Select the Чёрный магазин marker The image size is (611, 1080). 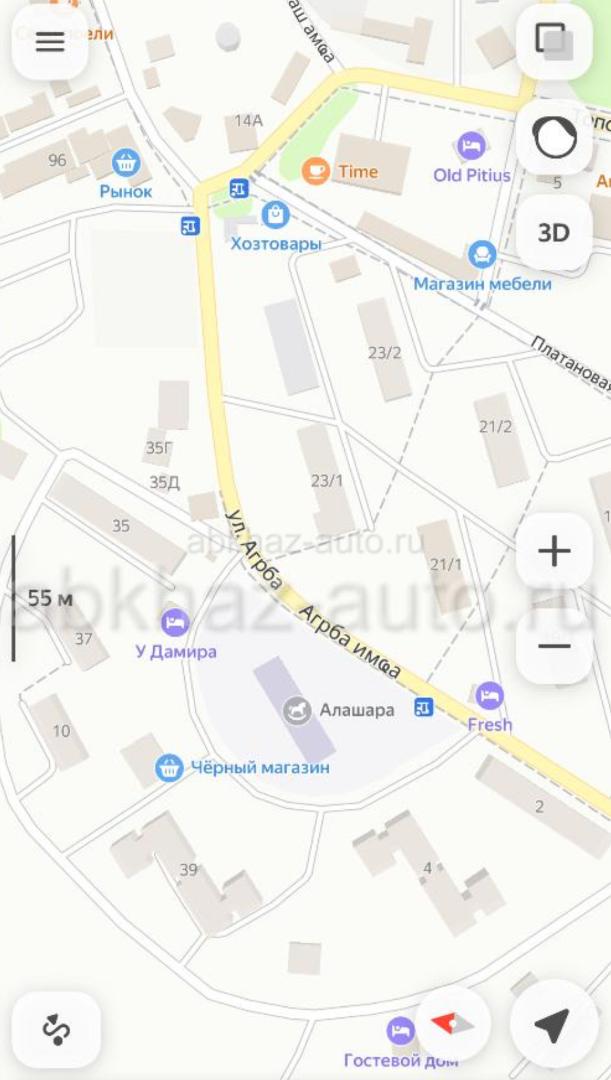169,768
